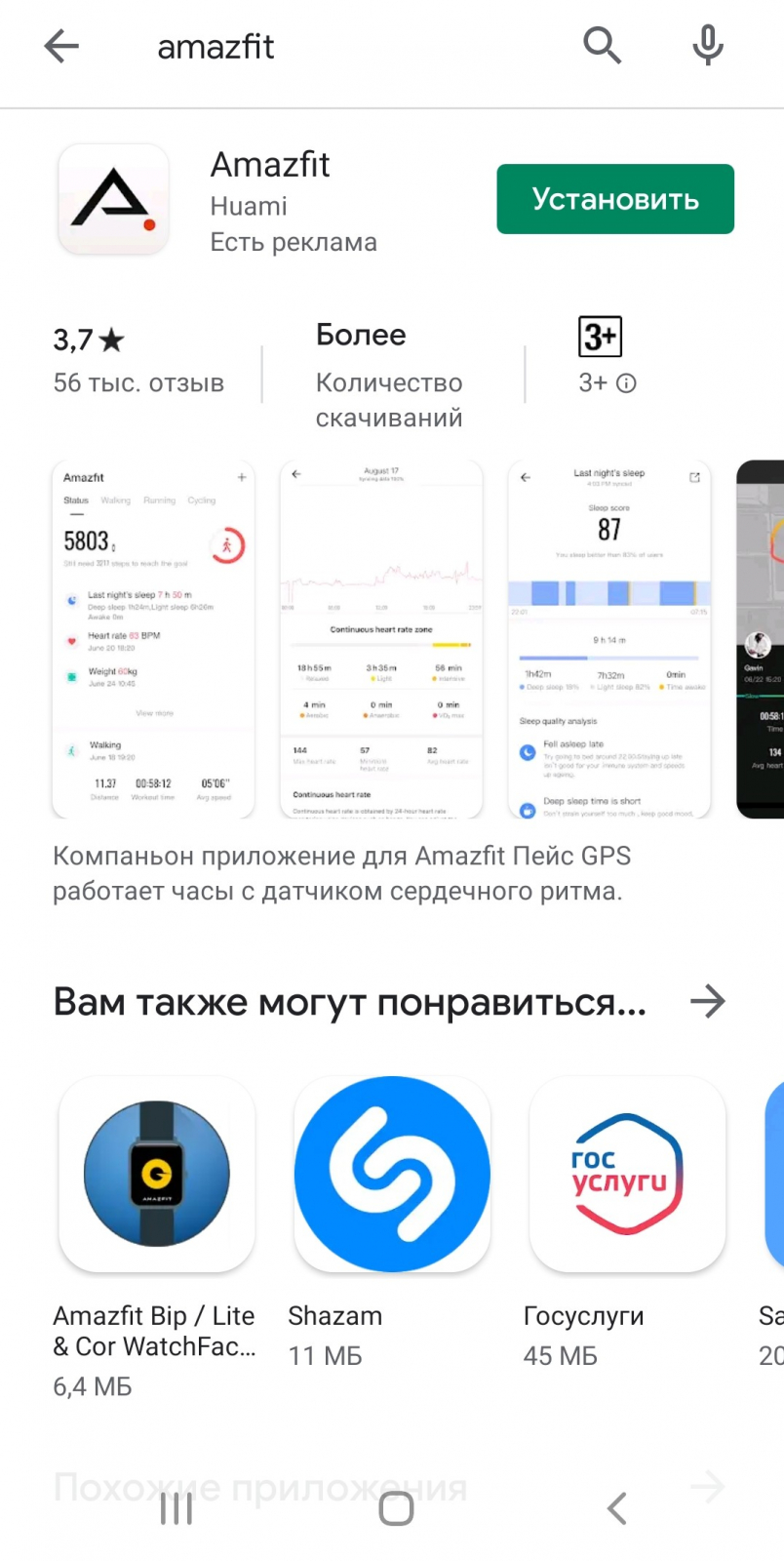Show the 3+ age rating info
The height and width of the screenshot is (1561, 784).
click(x=626, y=383)
